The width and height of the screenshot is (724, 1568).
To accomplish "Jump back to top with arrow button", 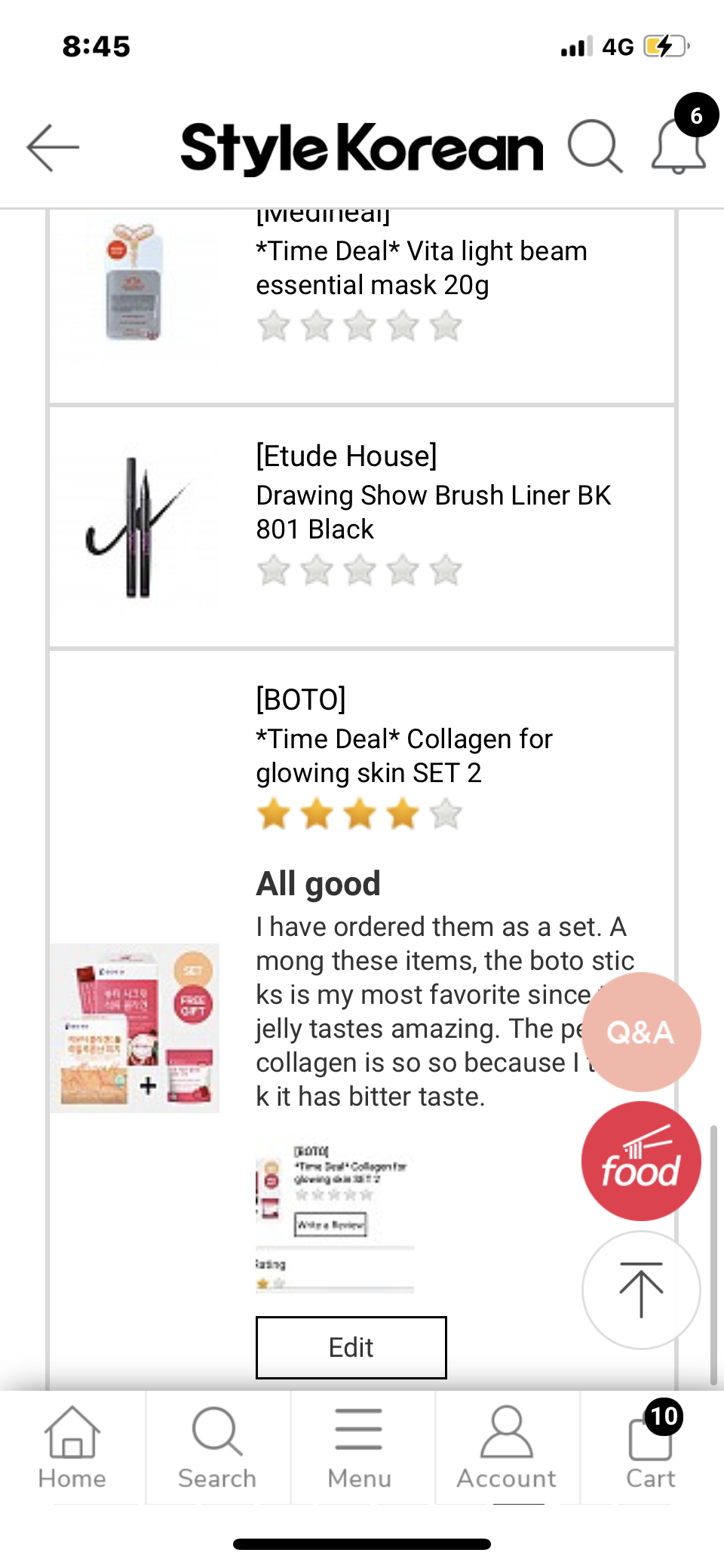I will tap(641, 1290).
